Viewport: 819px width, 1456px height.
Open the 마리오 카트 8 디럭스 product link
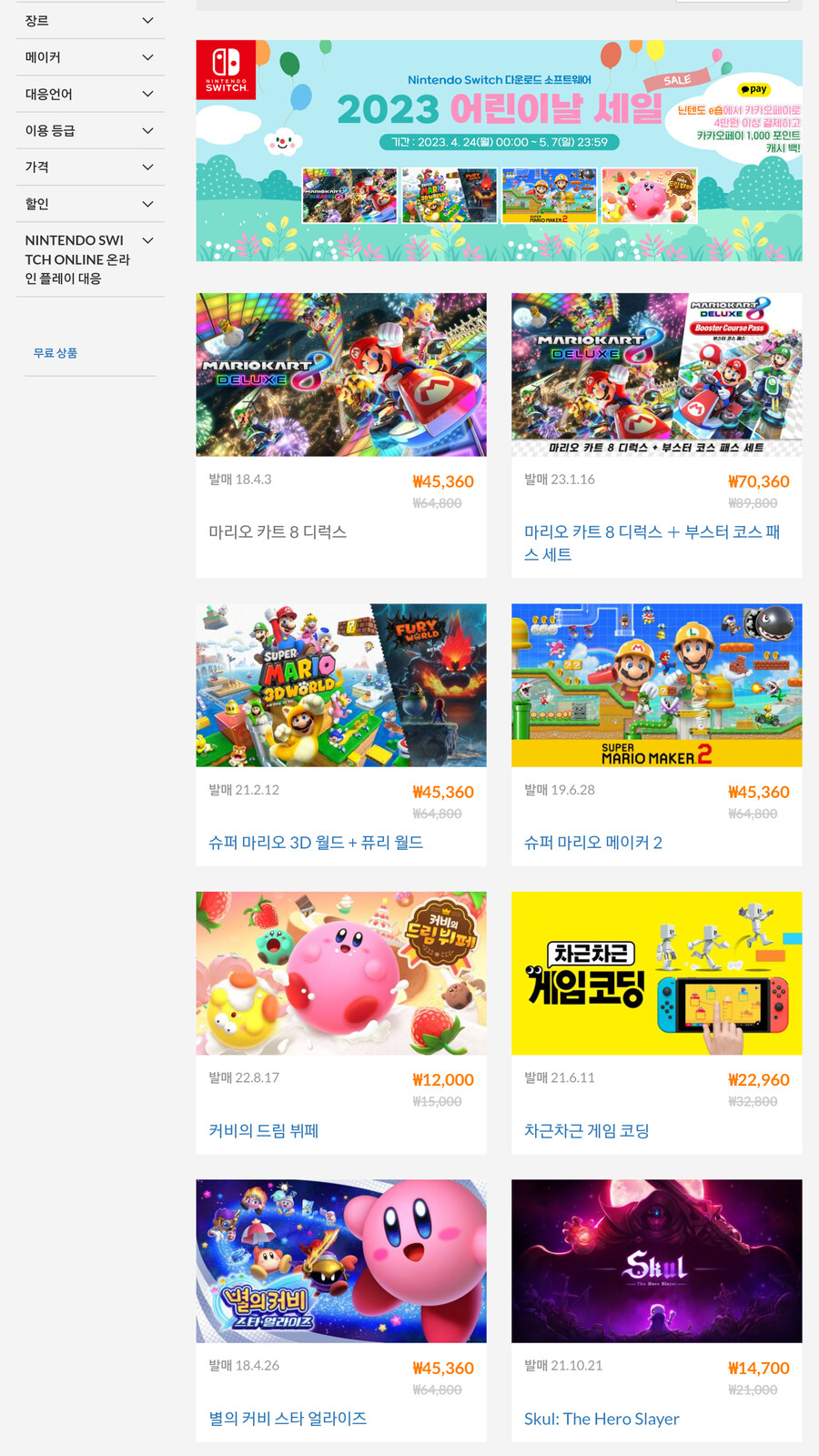tap(276, 531)
